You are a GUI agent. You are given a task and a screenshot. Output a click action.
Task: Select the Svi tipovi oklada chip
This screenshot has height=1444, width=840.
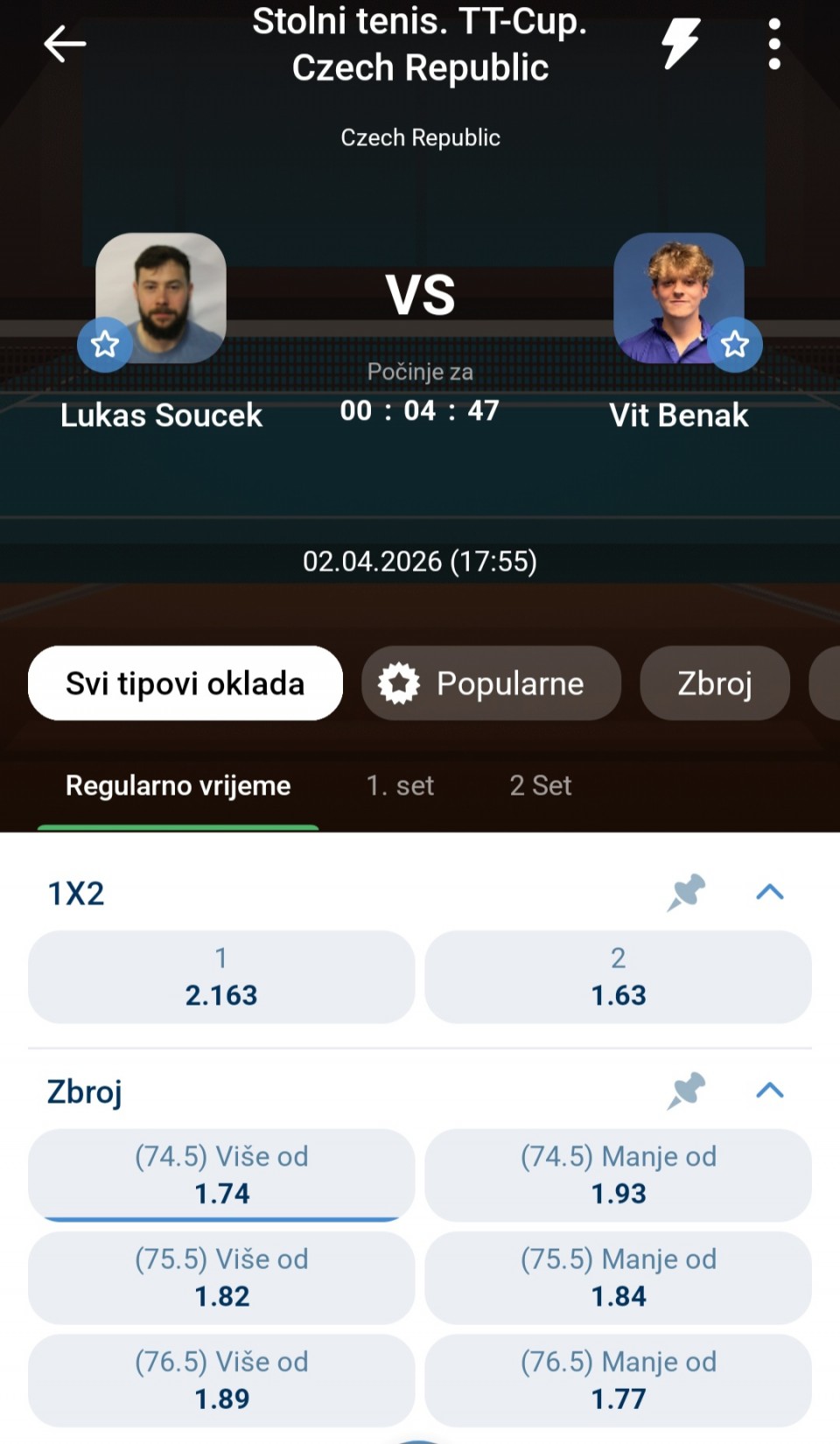185,683
